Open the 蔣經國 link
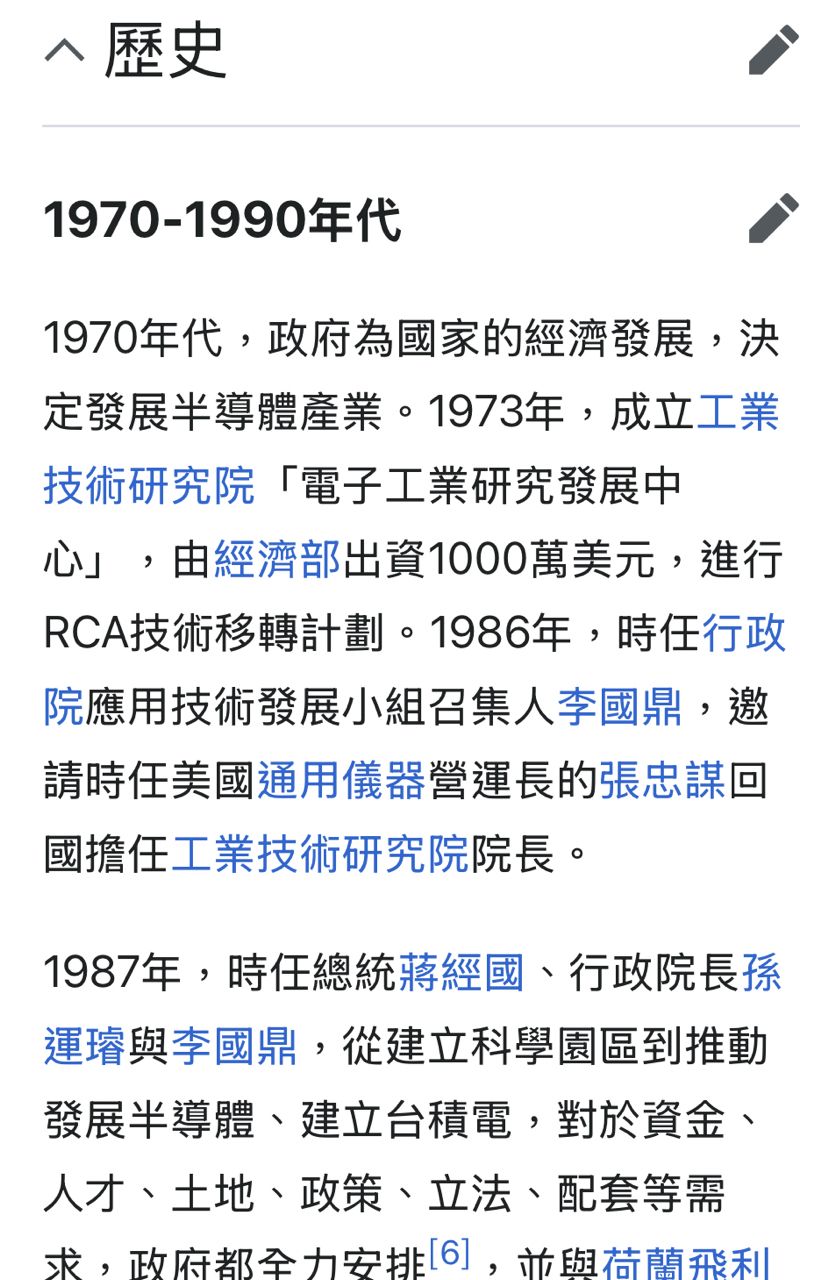Viewport: 836px width, 1280px height. coord(460,973)
